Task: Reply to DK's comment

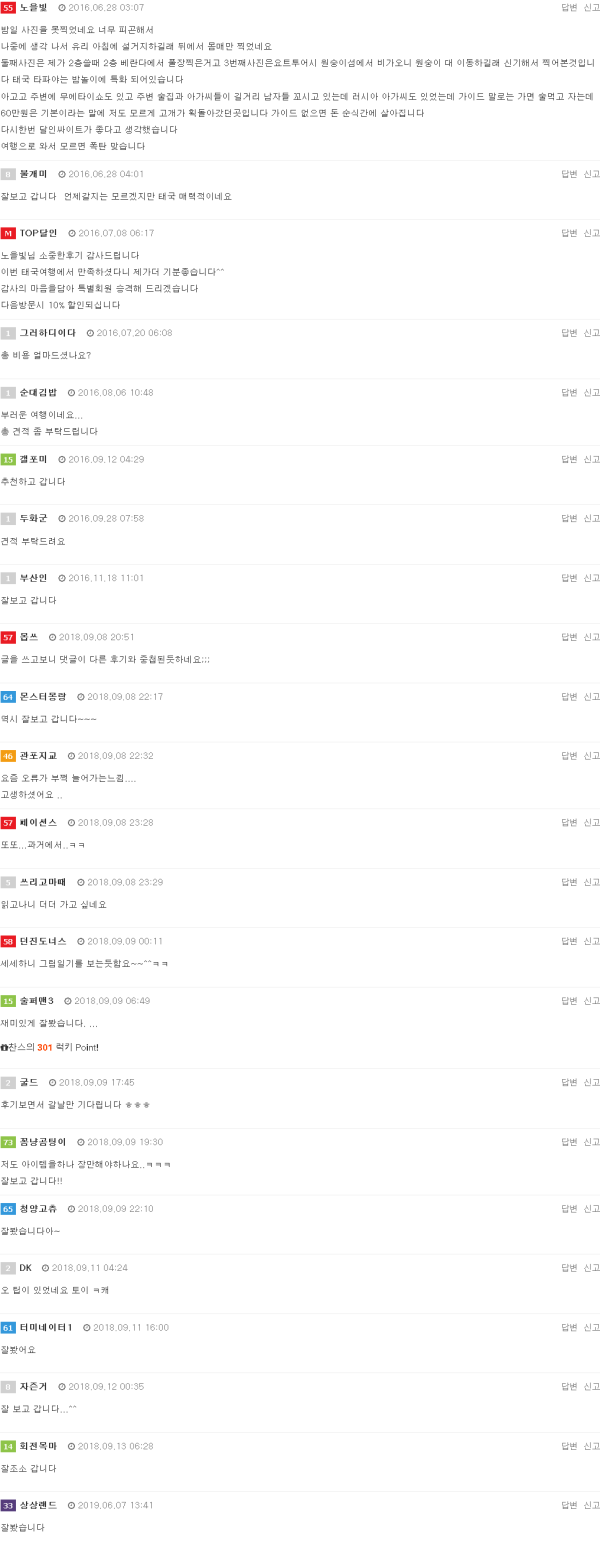Action: click(569, 1267)
